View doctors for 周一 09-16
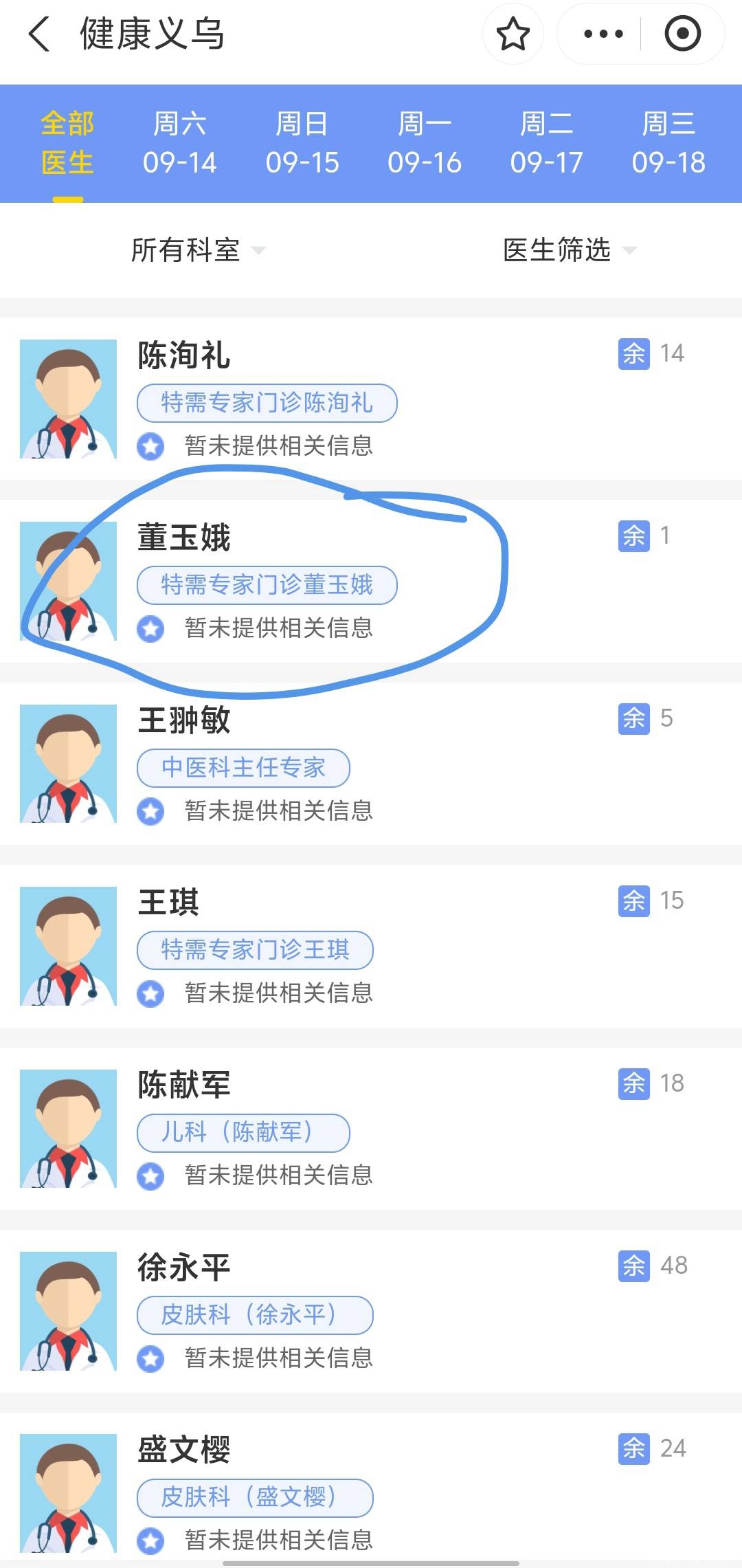This screenshot has height=1568, width=742. tap(425, 143)
